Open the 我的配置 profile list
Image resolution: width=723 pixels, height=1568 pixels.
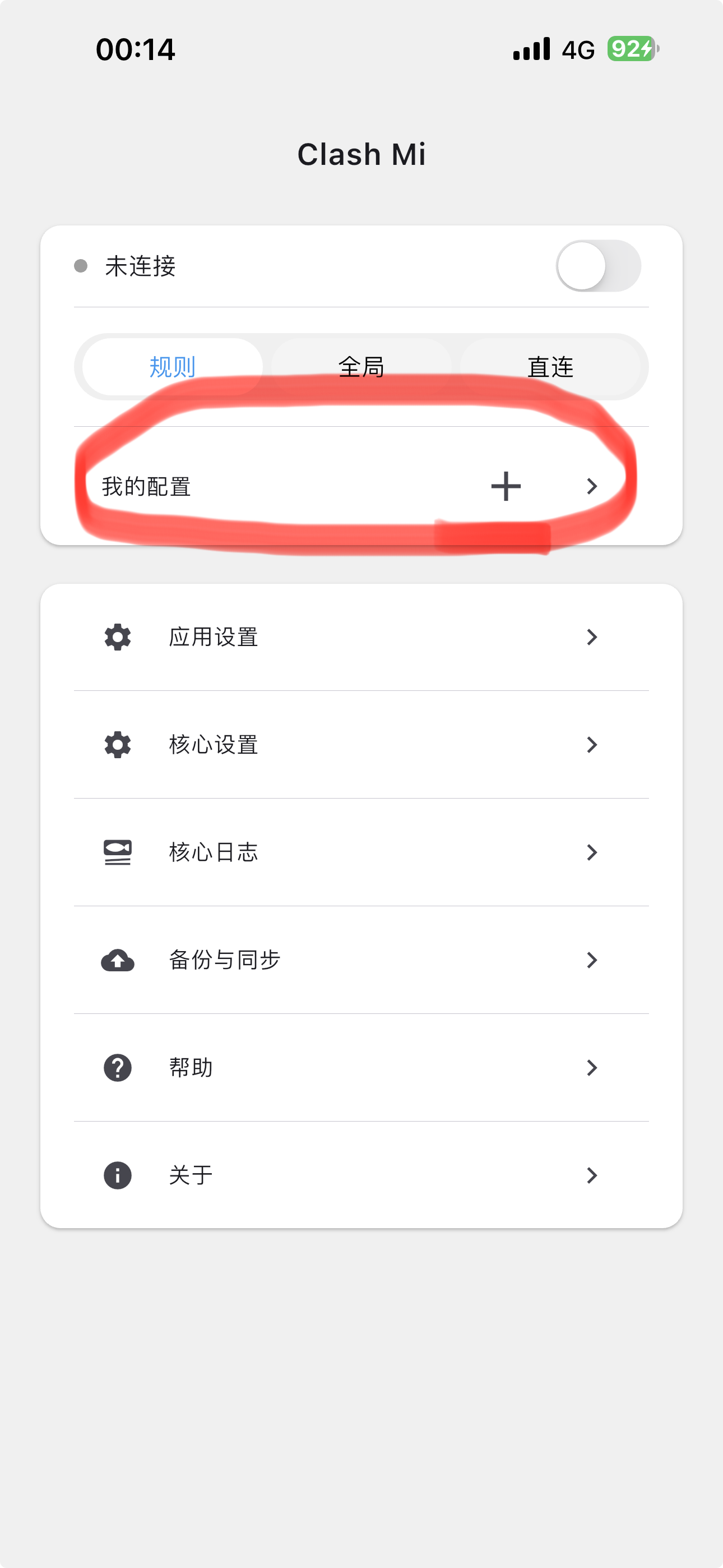(x=146, y=486)
